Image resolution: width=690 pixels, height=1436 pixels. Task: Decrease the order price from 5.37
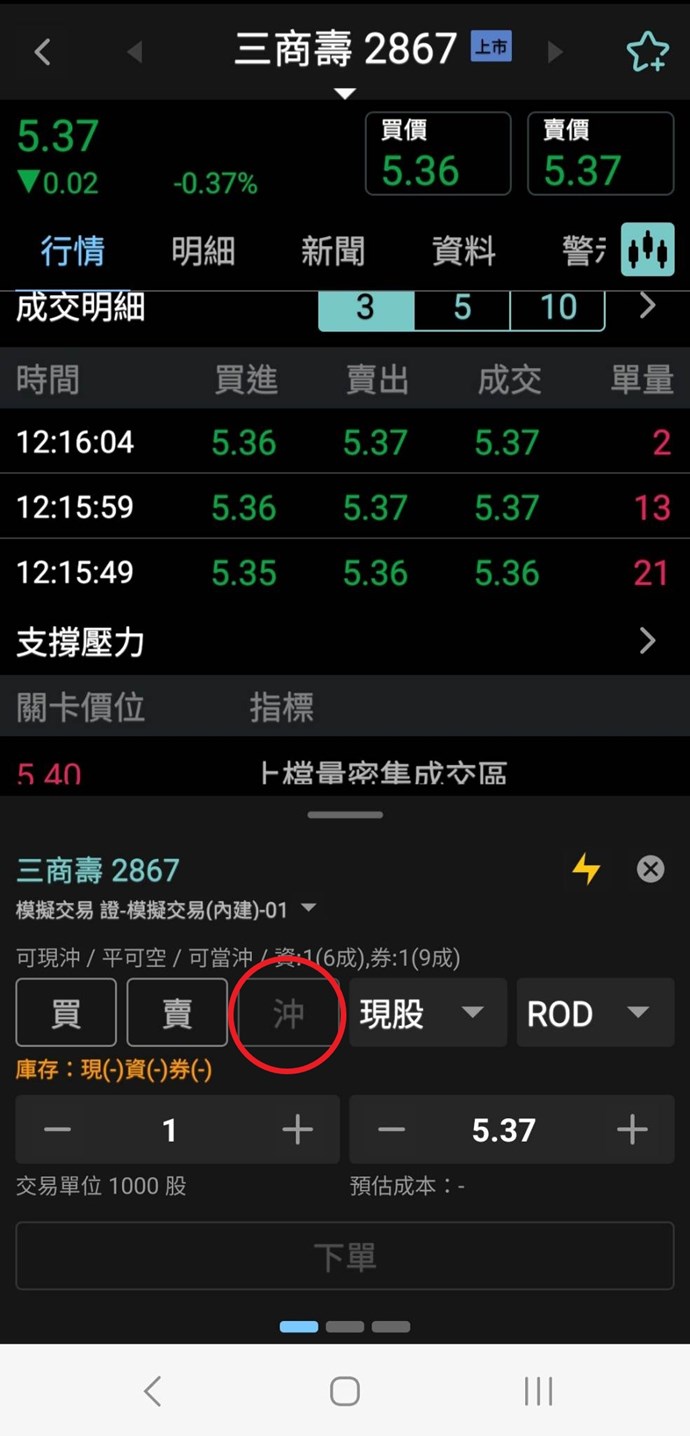392,1130
